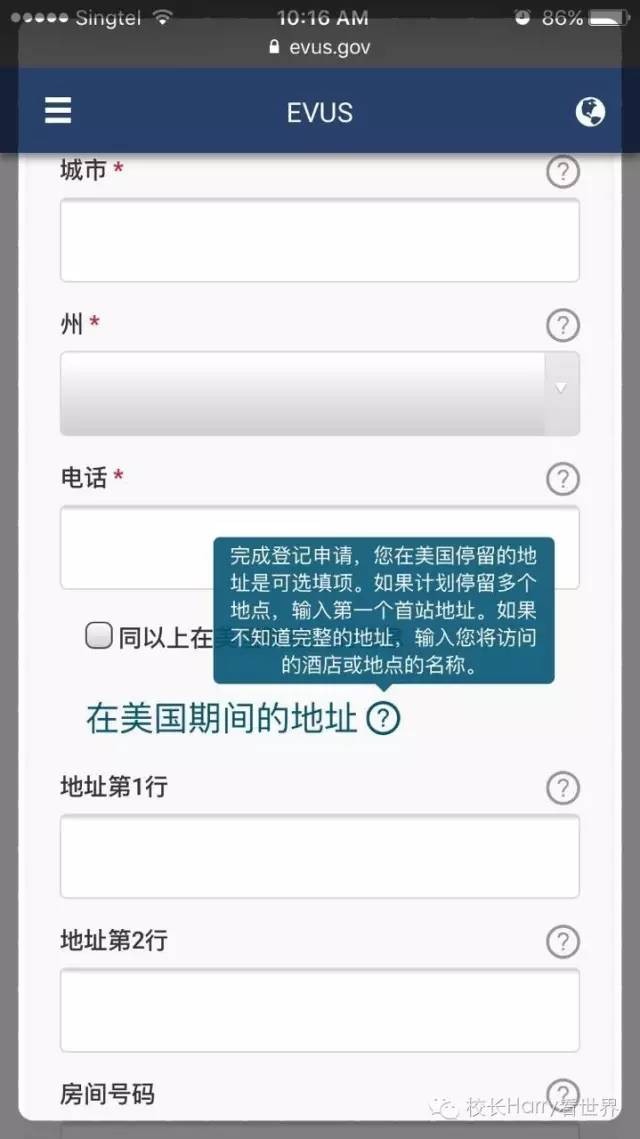The width and height of the screenshot is (640, 1139).
Task: Tap help icon beside 在美国期间的地址
Action: tap(383, 718)
